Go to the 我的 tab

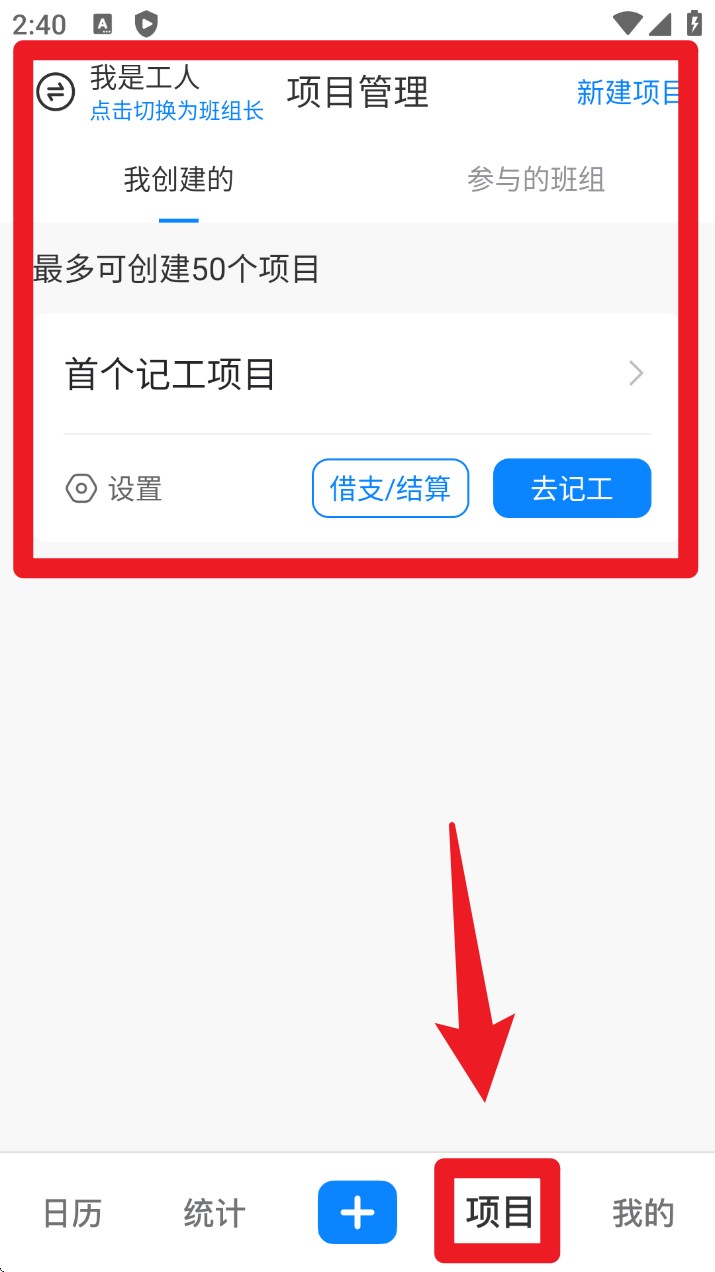[643, 1213]
